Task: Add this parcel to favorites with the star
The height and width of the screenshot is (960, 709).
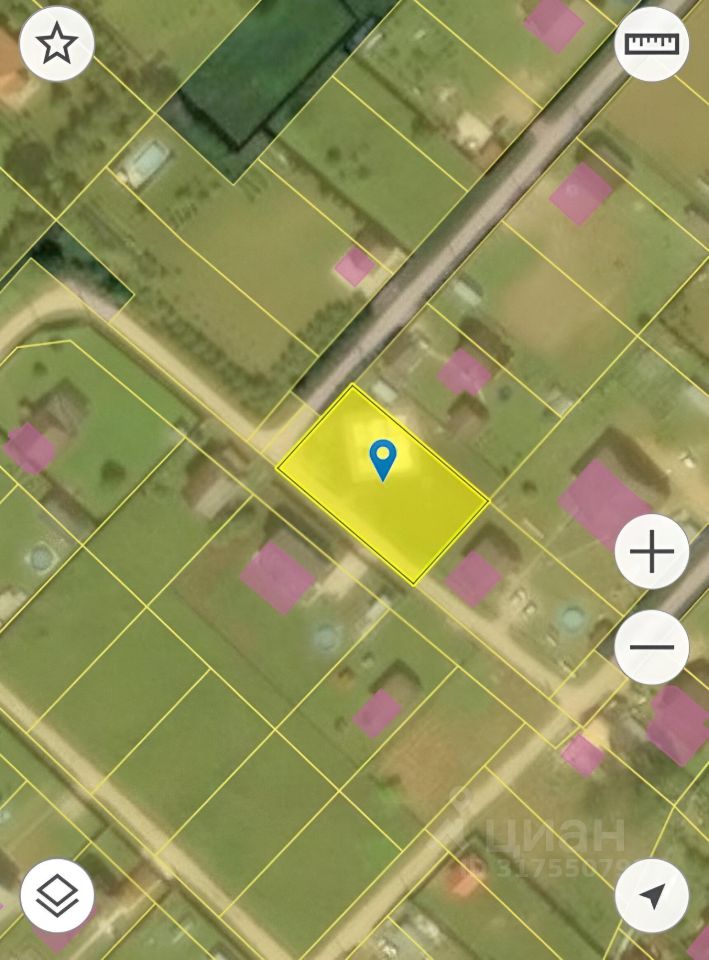Action: [x=57, y=44]
